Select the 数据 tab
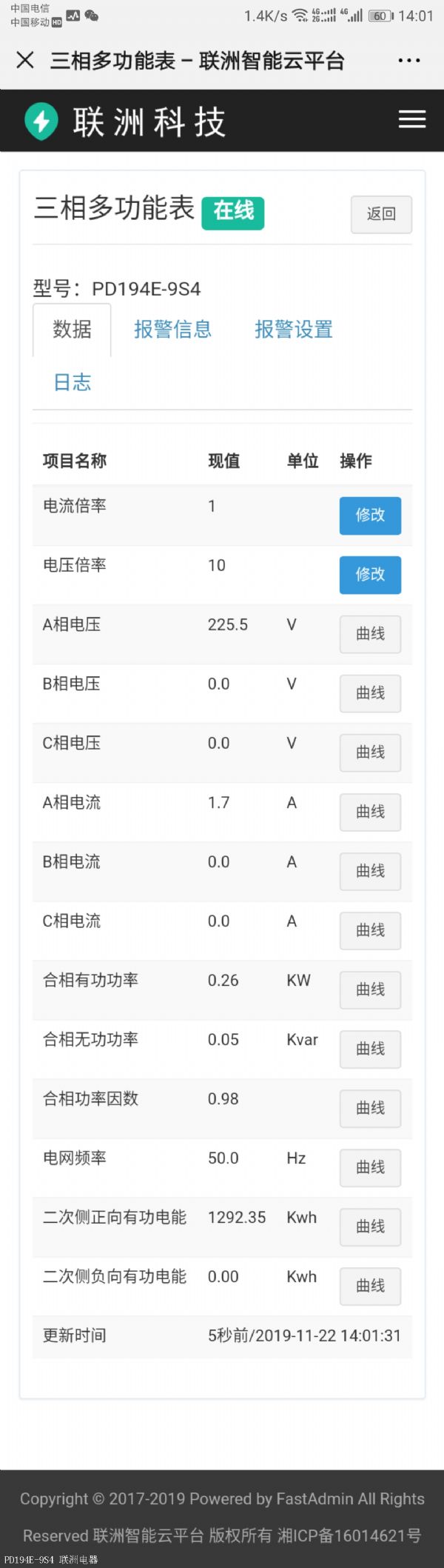This screenshot has width=444, height=1568. tap(72, 330)
